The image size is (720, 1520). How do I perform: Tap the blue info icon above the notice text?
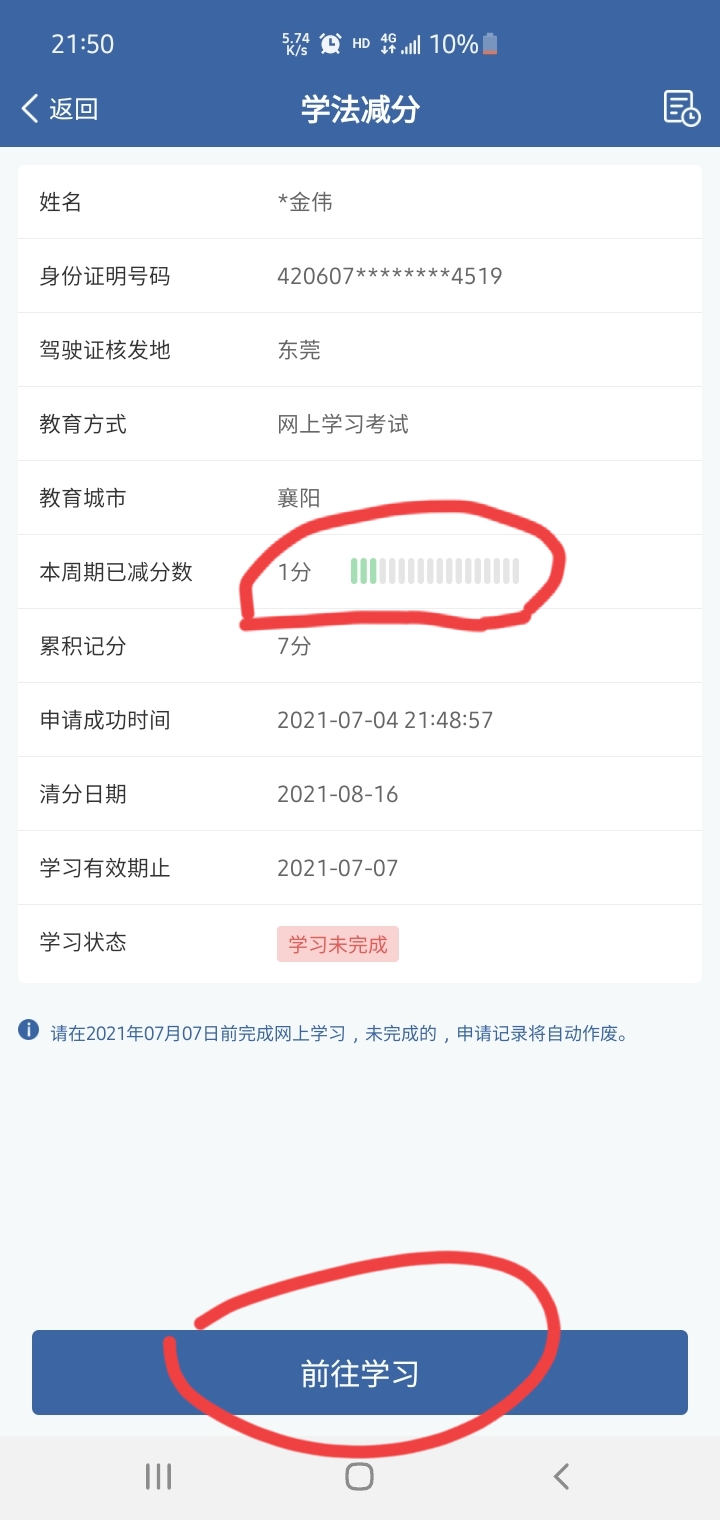pyautogui.click(x=28, y=1031)
